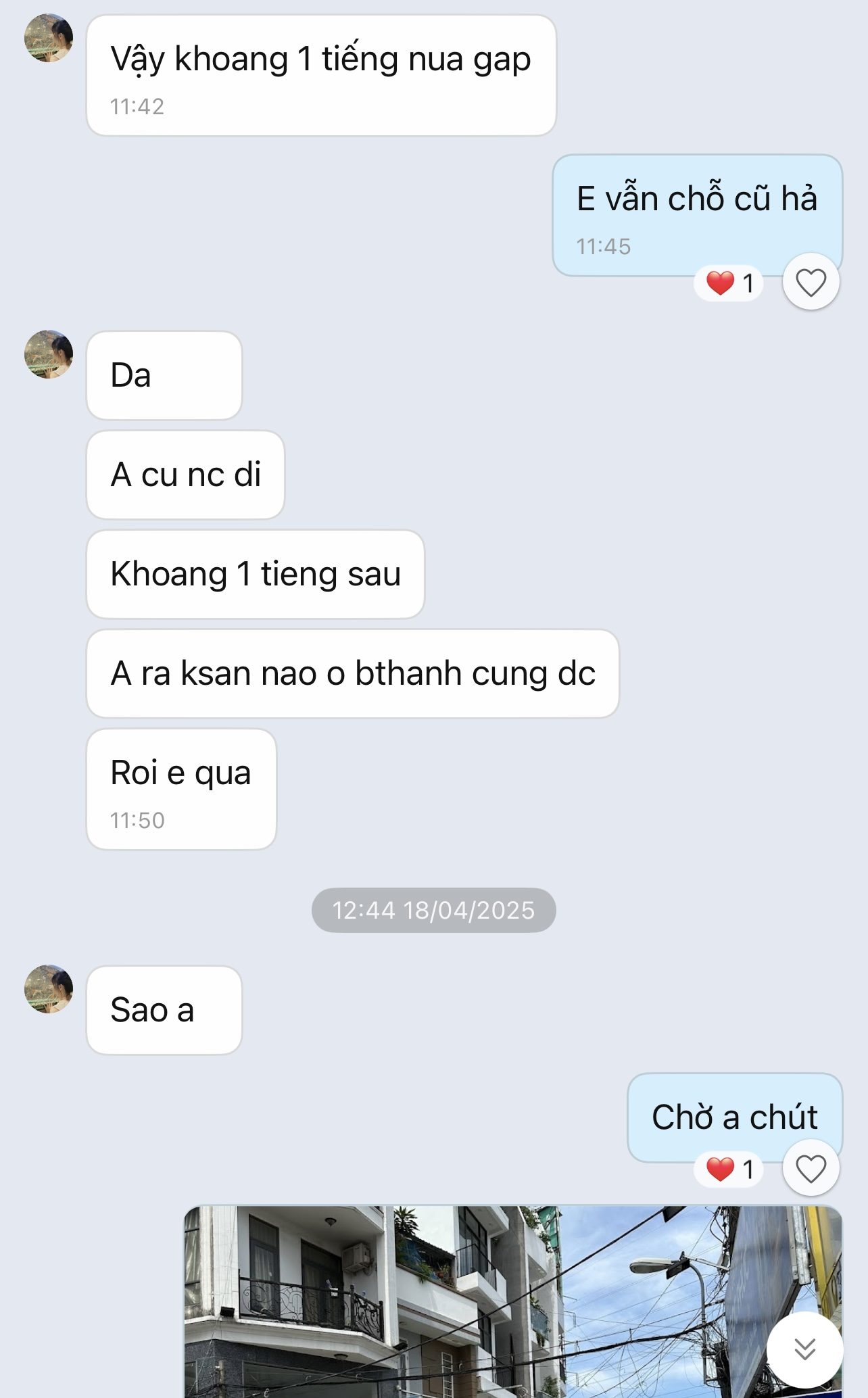Like the message "Chờ a chút"

coord(811,1169)
